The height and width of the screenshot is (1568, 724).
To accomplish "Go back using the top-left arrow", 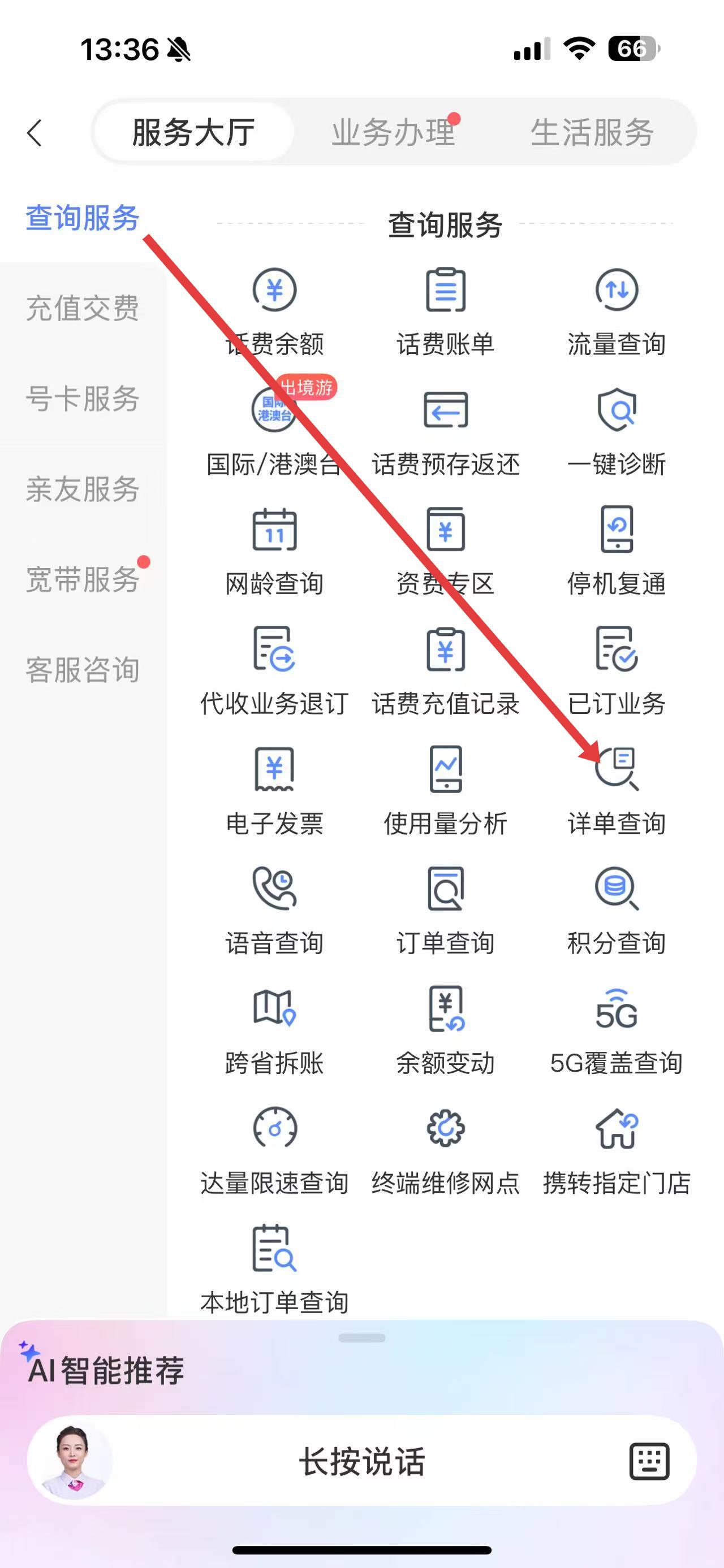I will [x=35, y=133].
